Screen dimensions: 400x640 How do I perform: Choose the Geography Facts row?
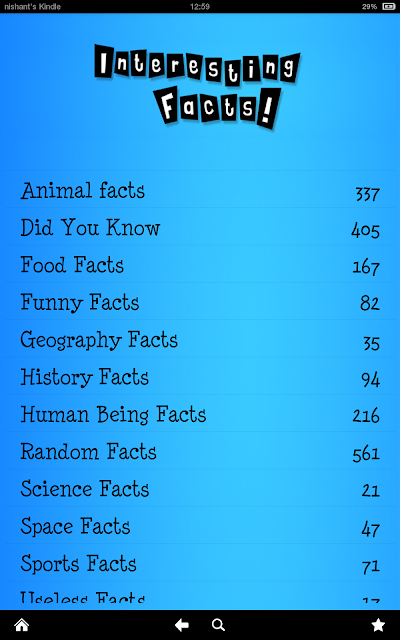coord(200,339)
